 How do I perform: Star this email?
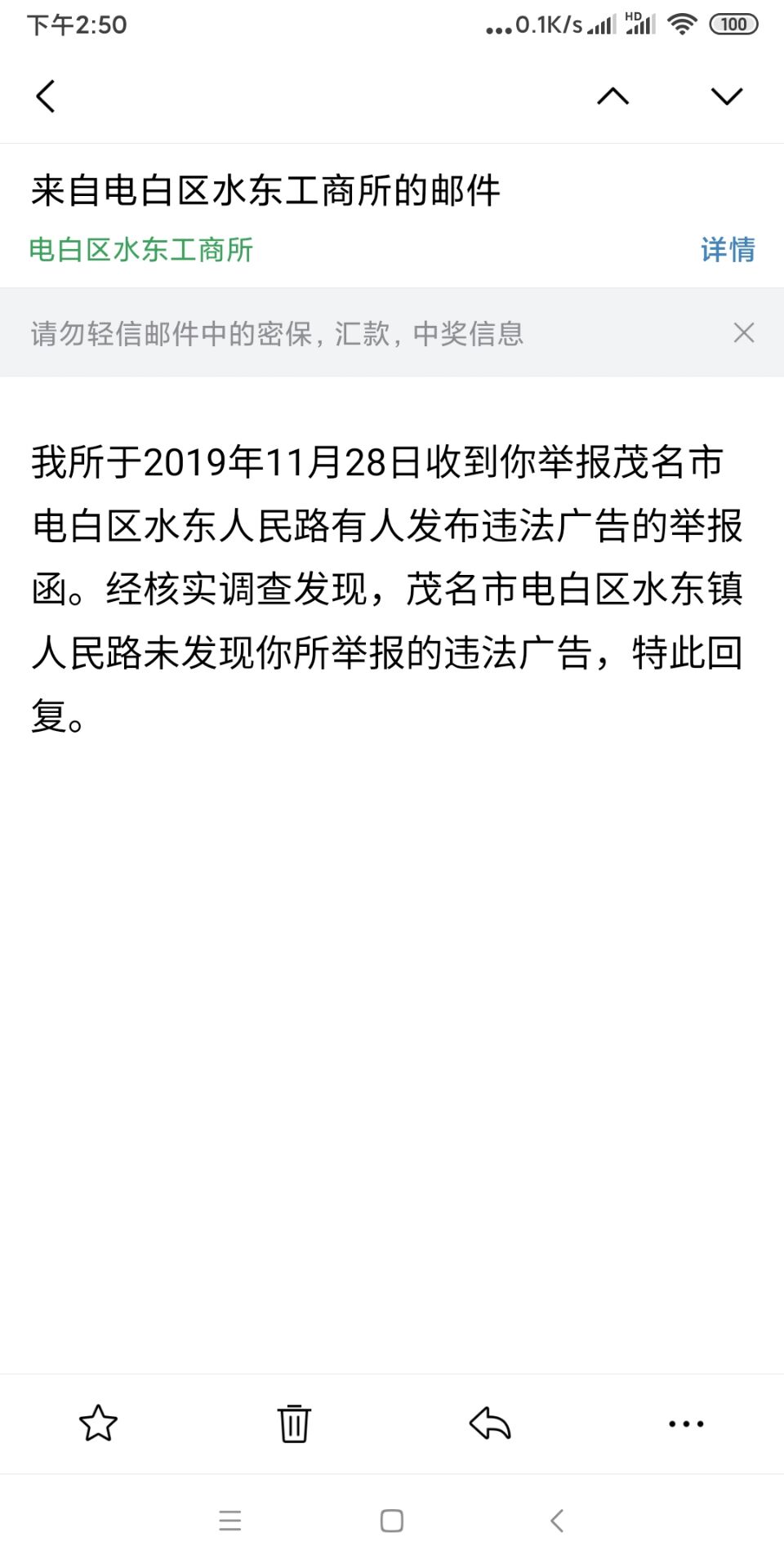tap(98, 1423)
